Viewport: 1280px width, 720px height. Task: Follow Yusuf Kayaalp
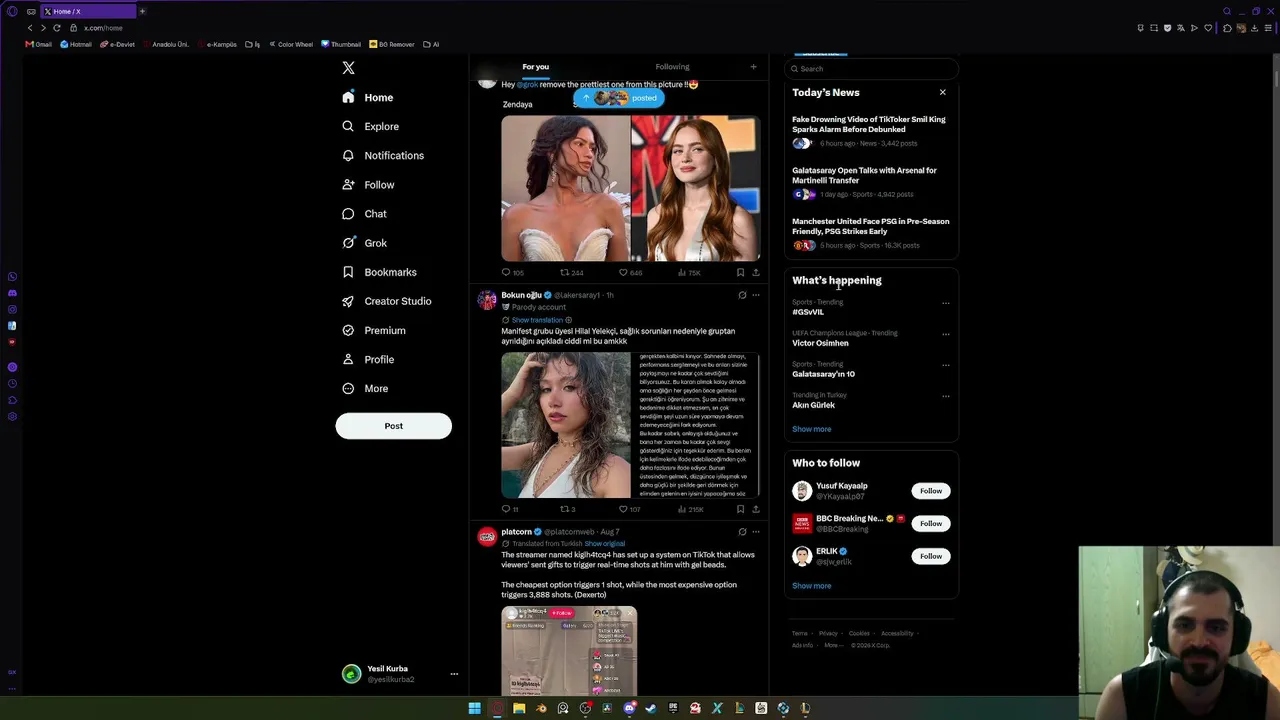pyautogui.click(x=931, y=491)
